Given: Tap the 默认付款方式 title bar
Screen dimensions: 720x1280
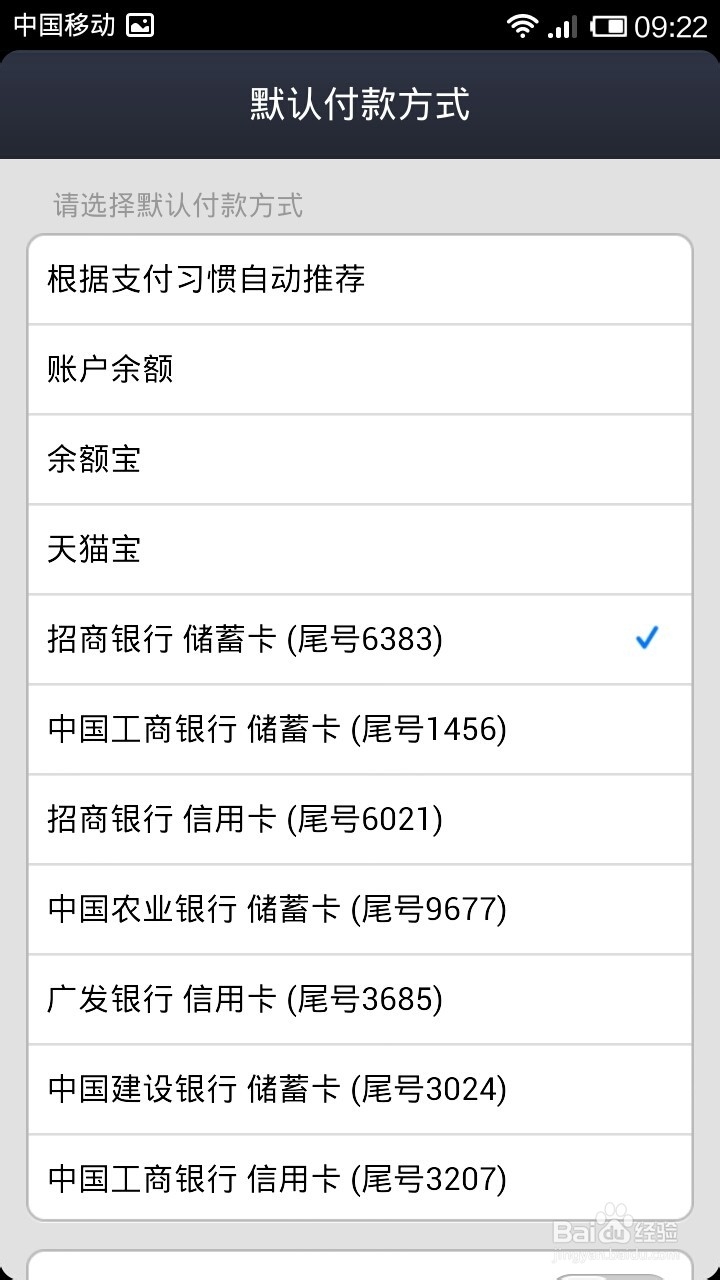Looking at the screenshot, I should coord(360,104).
